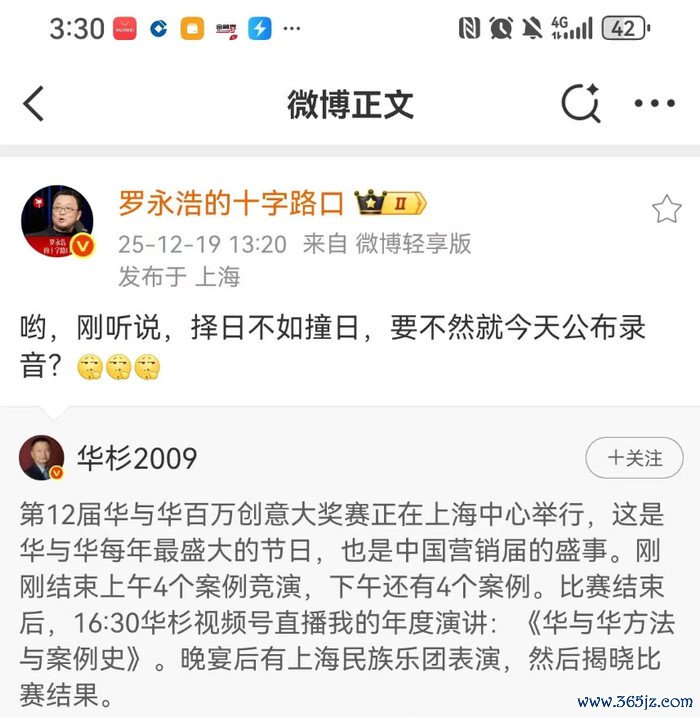Open the reposted post by 华杉2009
Viewport: 700px width, 717px height.
[340, 590]
